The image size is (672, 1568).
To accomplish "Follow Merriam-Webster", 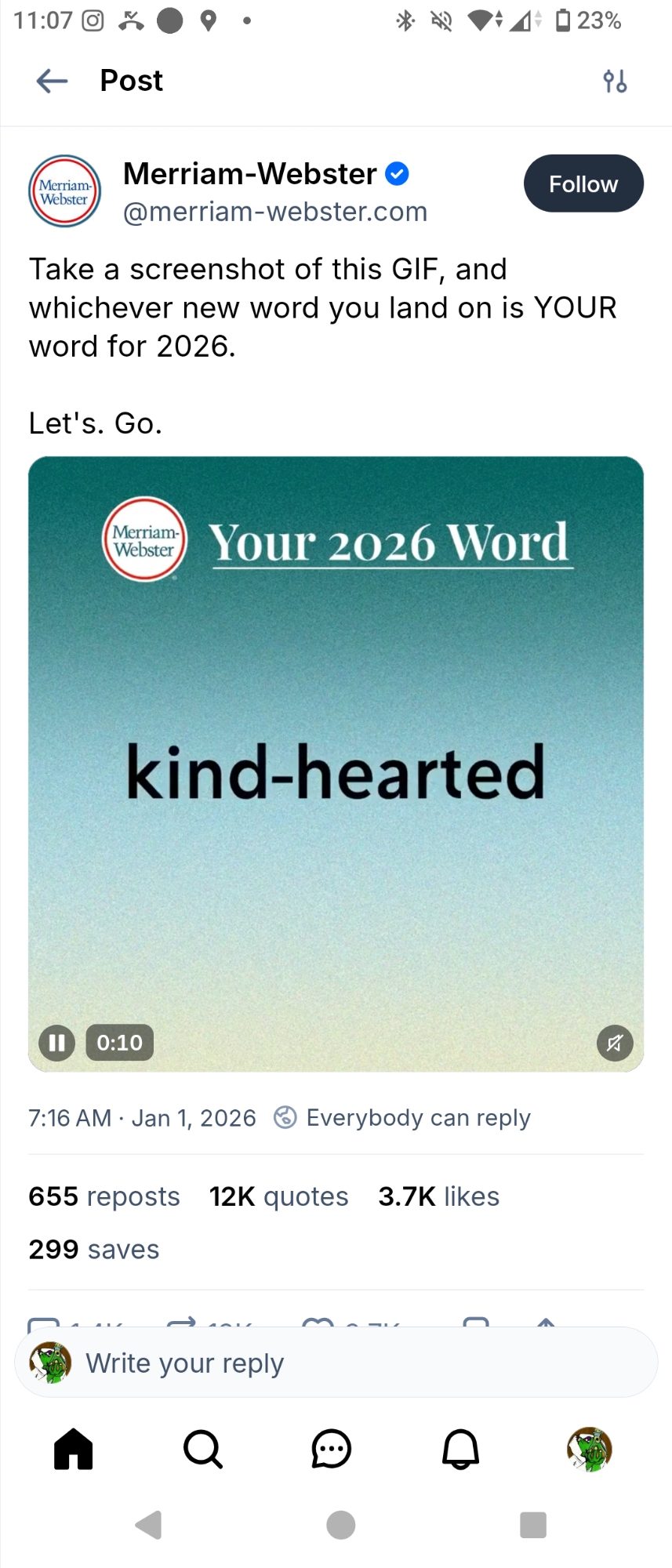I will tap(583, 183).
